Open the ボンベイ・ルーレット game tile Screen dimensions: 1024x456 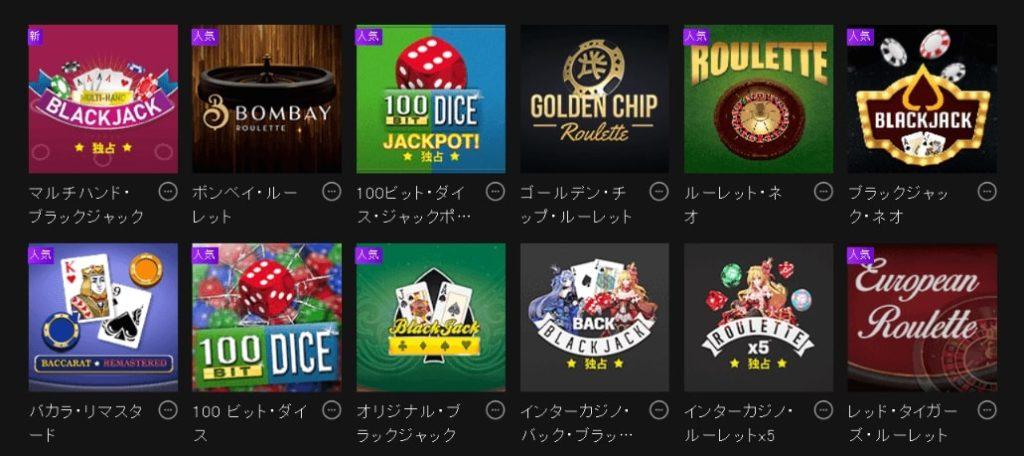[x=267, y=99]
